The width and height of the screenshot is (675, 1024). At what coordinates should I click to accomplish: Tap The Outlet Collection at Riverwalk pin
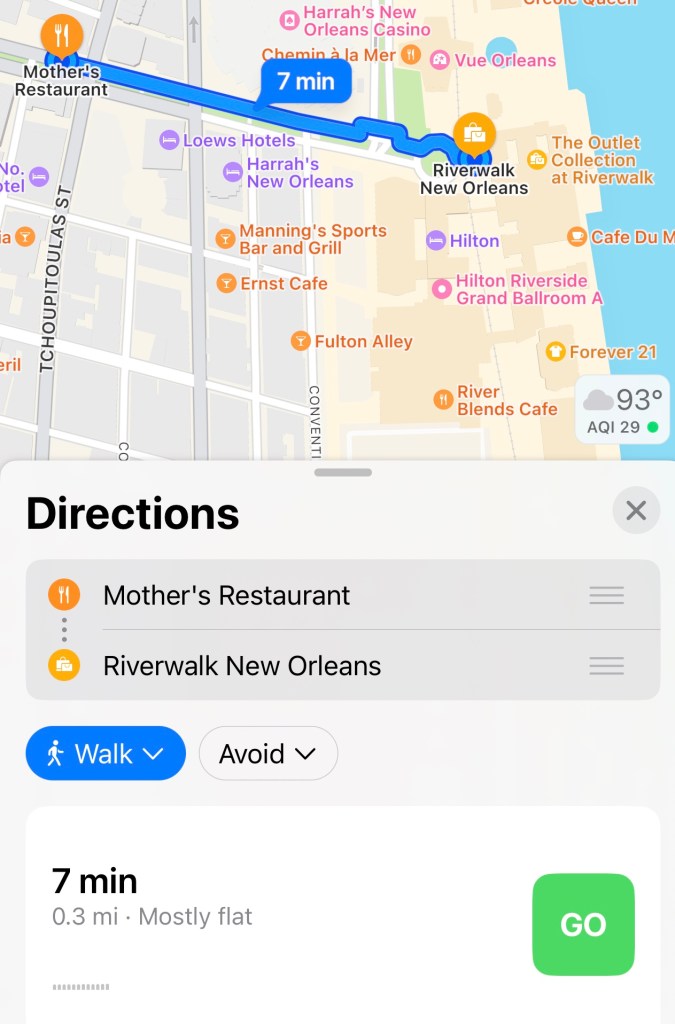(537, 160)
